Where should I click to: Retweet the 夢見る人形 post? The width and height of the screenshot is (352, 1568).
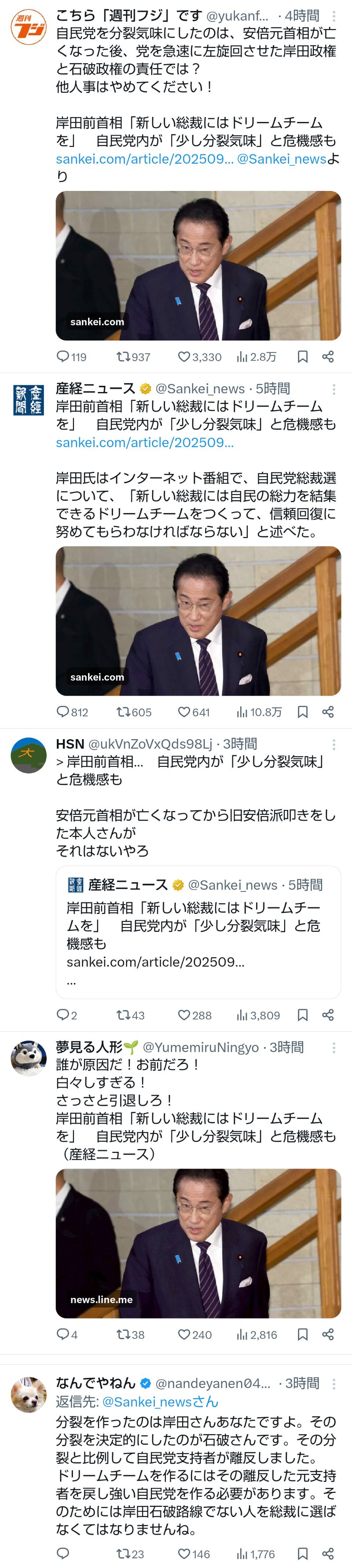124,1334
